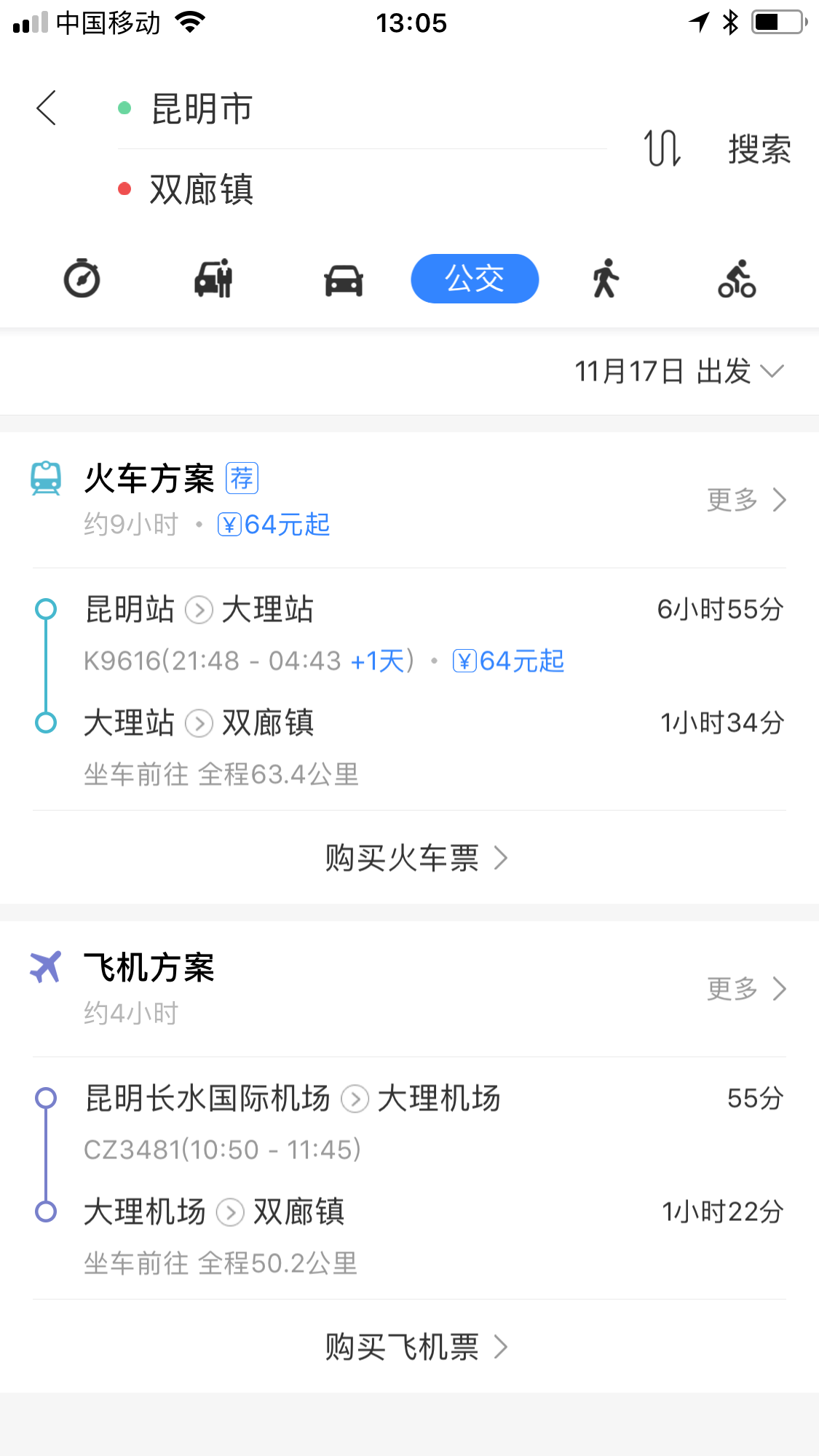View 更多 train plan options
819x1456 pixels.
point(747,500)
